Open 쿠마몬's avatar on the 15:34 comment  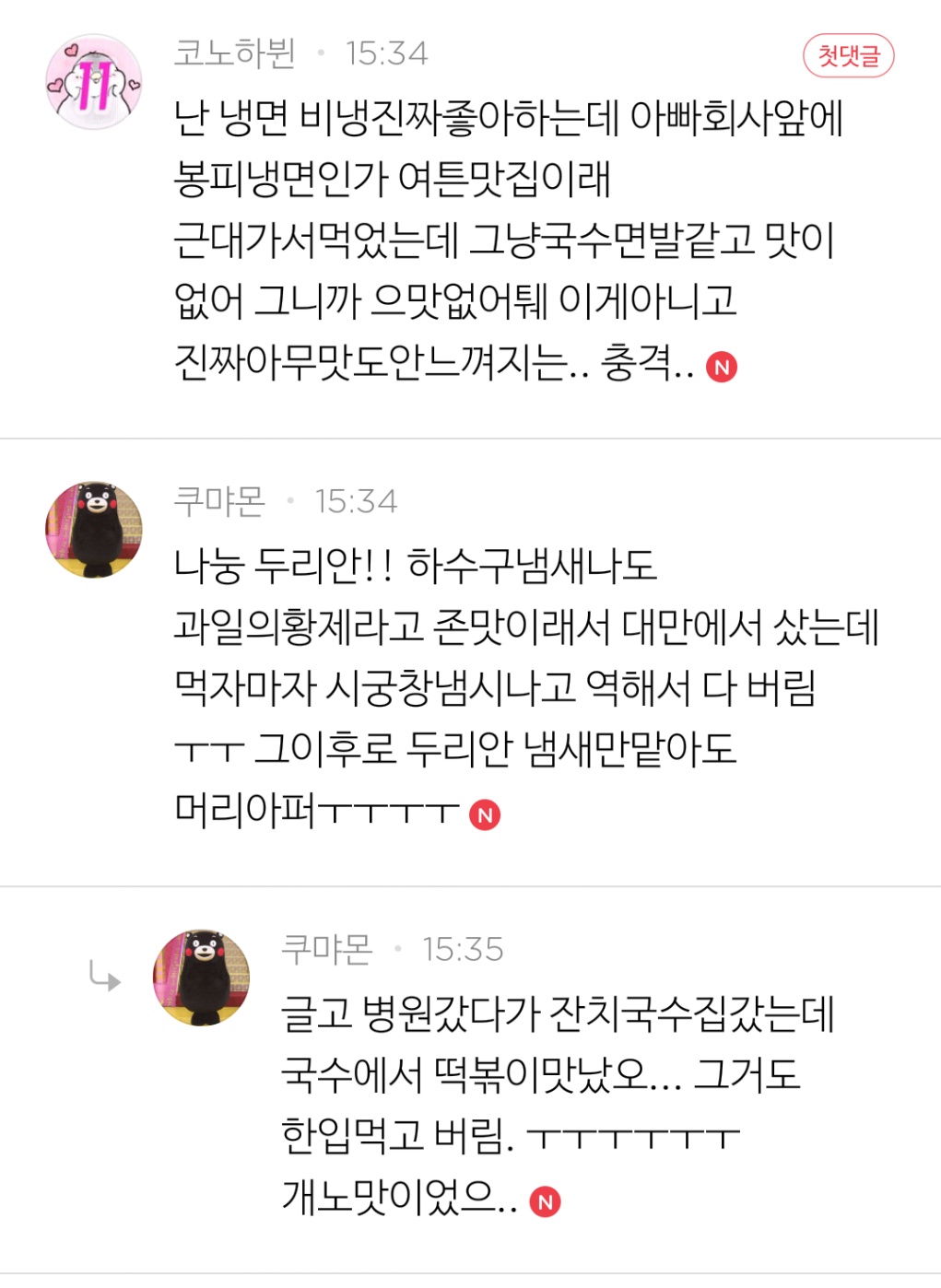[94, 530]
